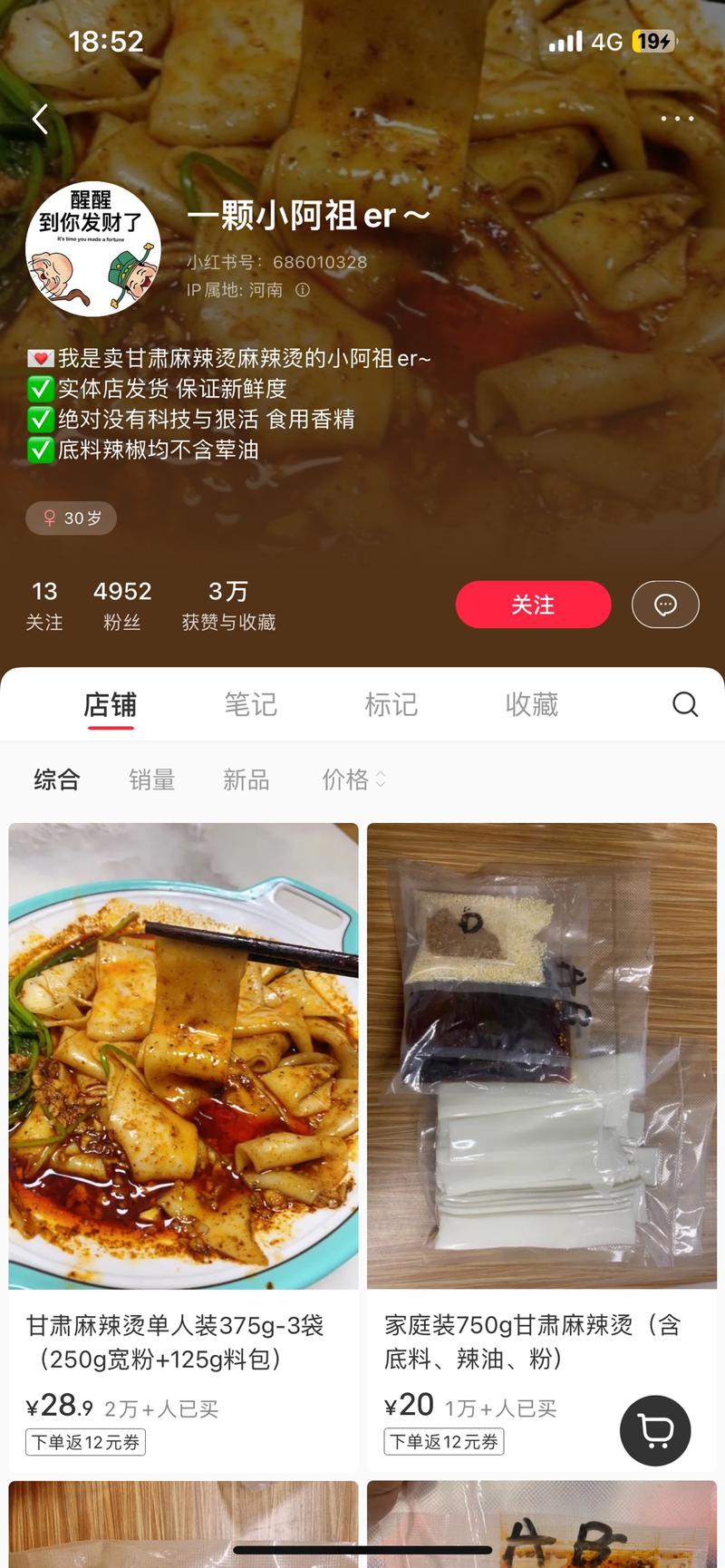Expand the 获赞与收藏 stats entry

click(227, 605)
